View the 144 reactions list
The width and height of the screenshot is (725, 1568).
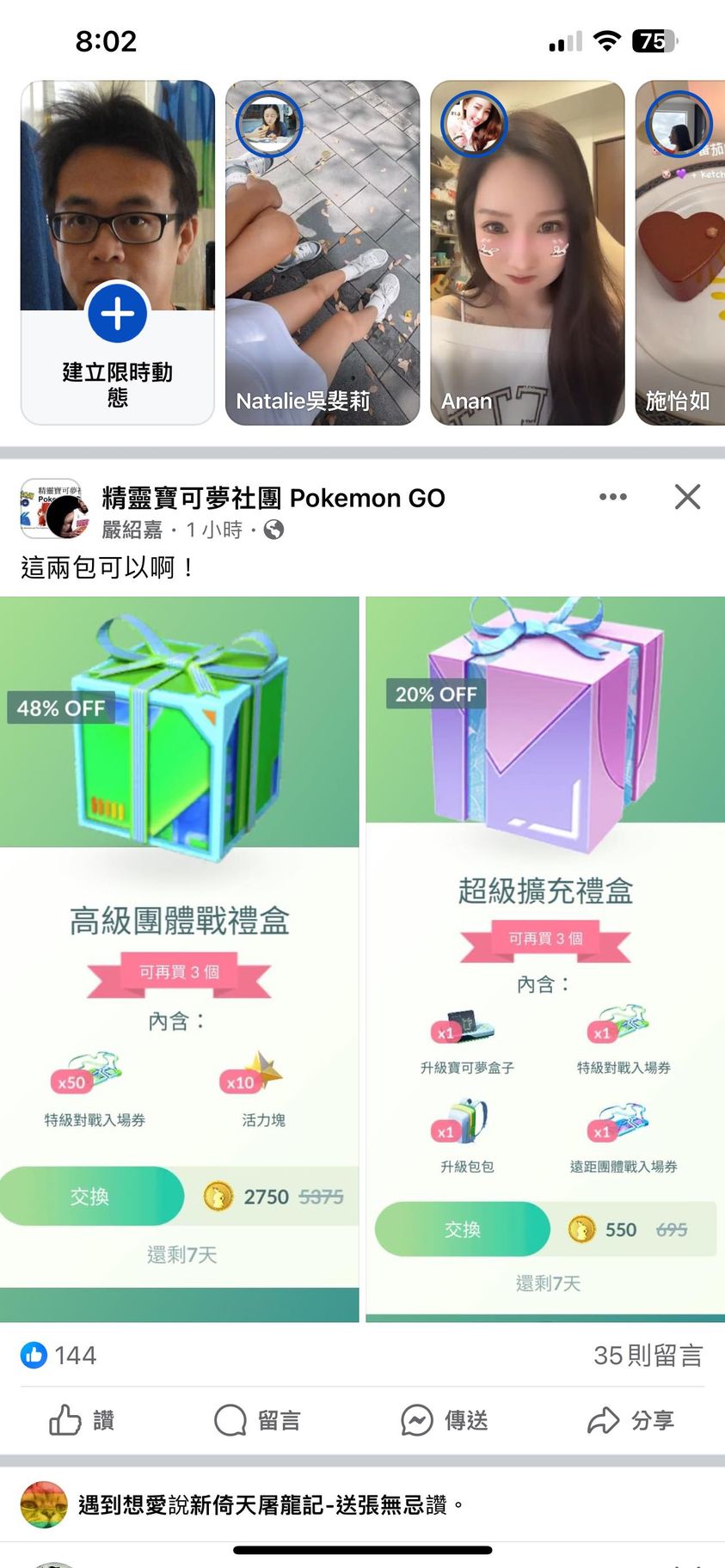coord(59,1356)
